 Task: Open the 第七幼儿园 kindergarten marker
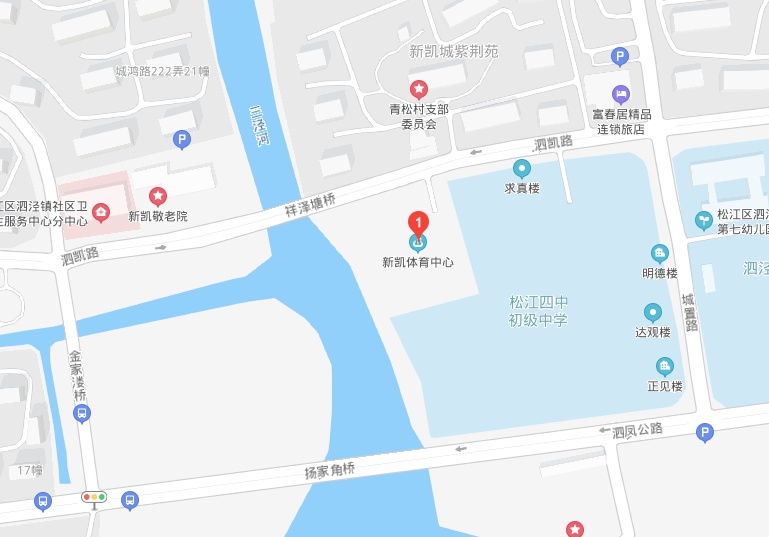coord(704,220)
